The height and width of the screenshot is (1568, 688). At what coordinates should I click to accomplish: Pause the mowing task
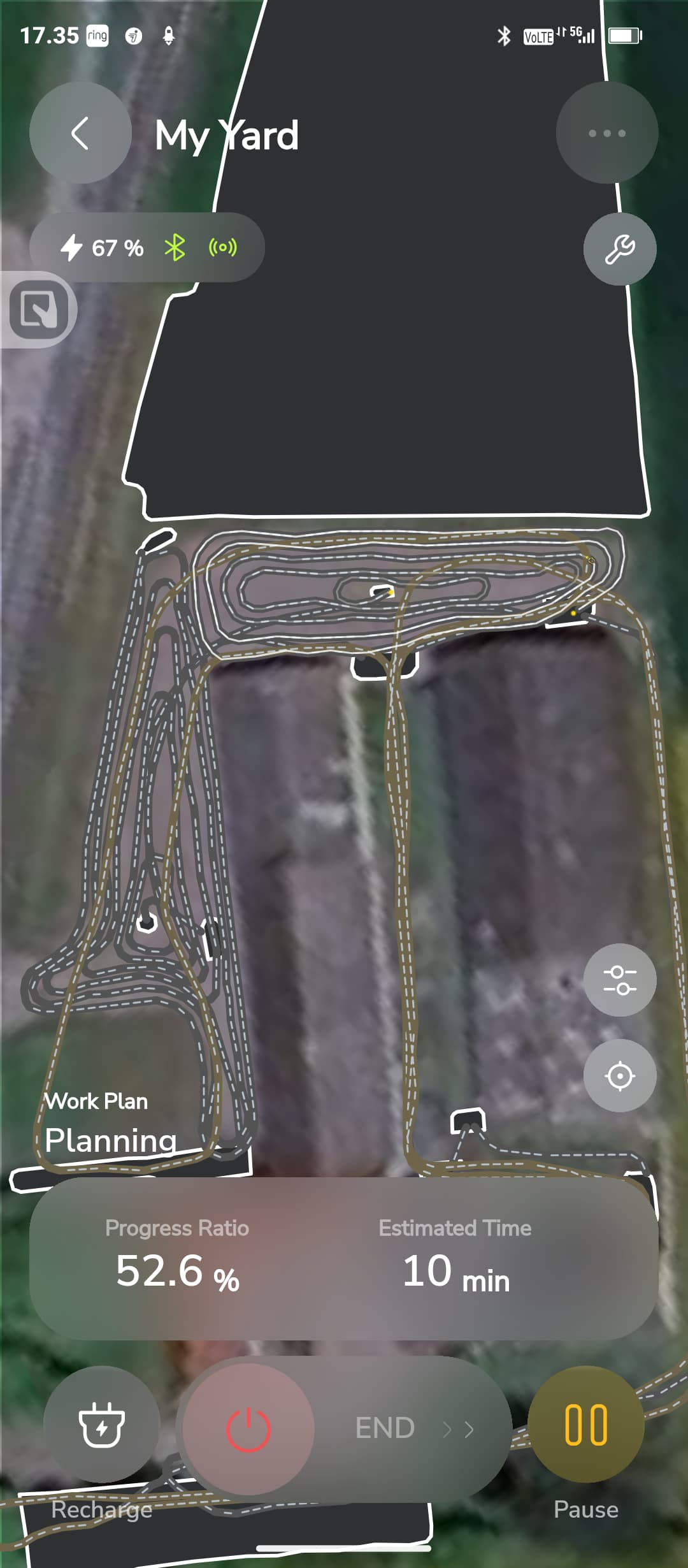[x=585, y=1425]
